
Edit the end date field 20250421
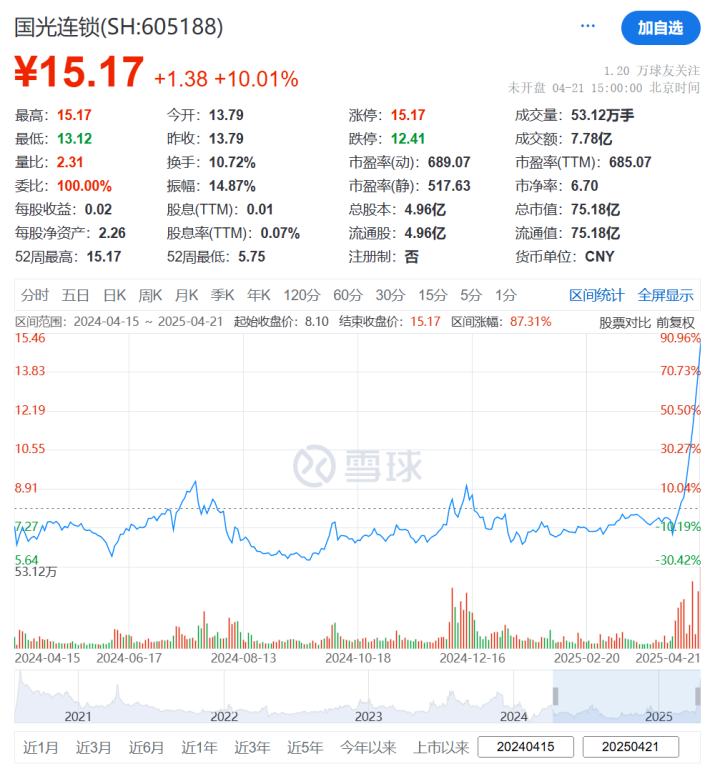pos(630,747)
